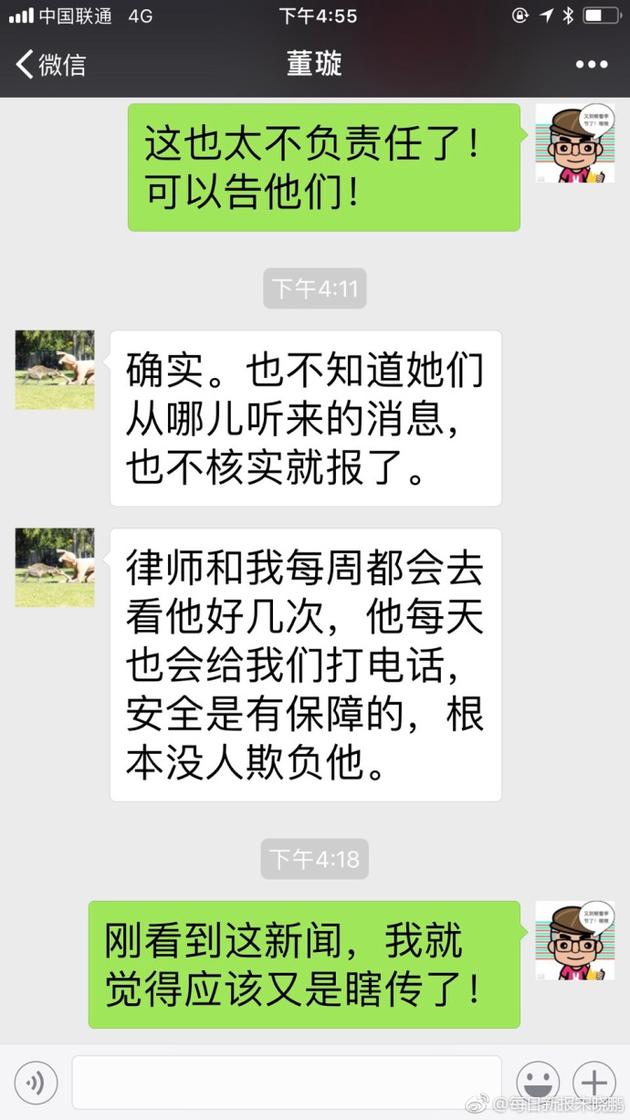Switch to voice message input

[36, 1083]
